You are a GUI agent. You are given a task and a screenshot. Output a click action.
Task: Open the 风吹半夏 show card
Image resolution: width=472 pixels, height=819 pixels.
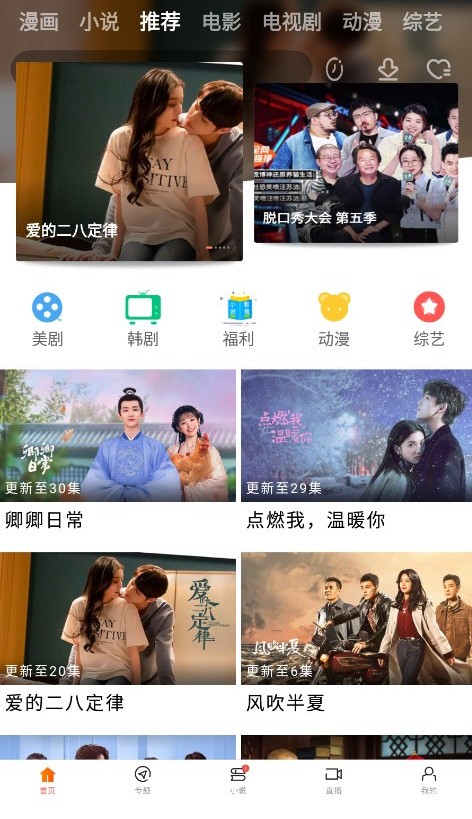(x=357, y=633)
